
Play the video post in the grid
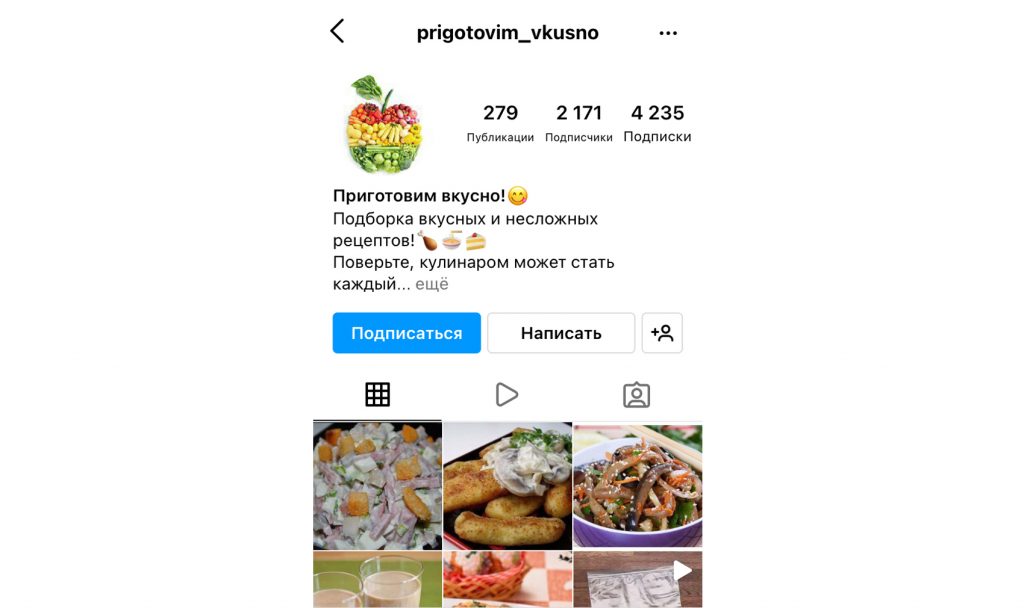[x=637, y=580]
